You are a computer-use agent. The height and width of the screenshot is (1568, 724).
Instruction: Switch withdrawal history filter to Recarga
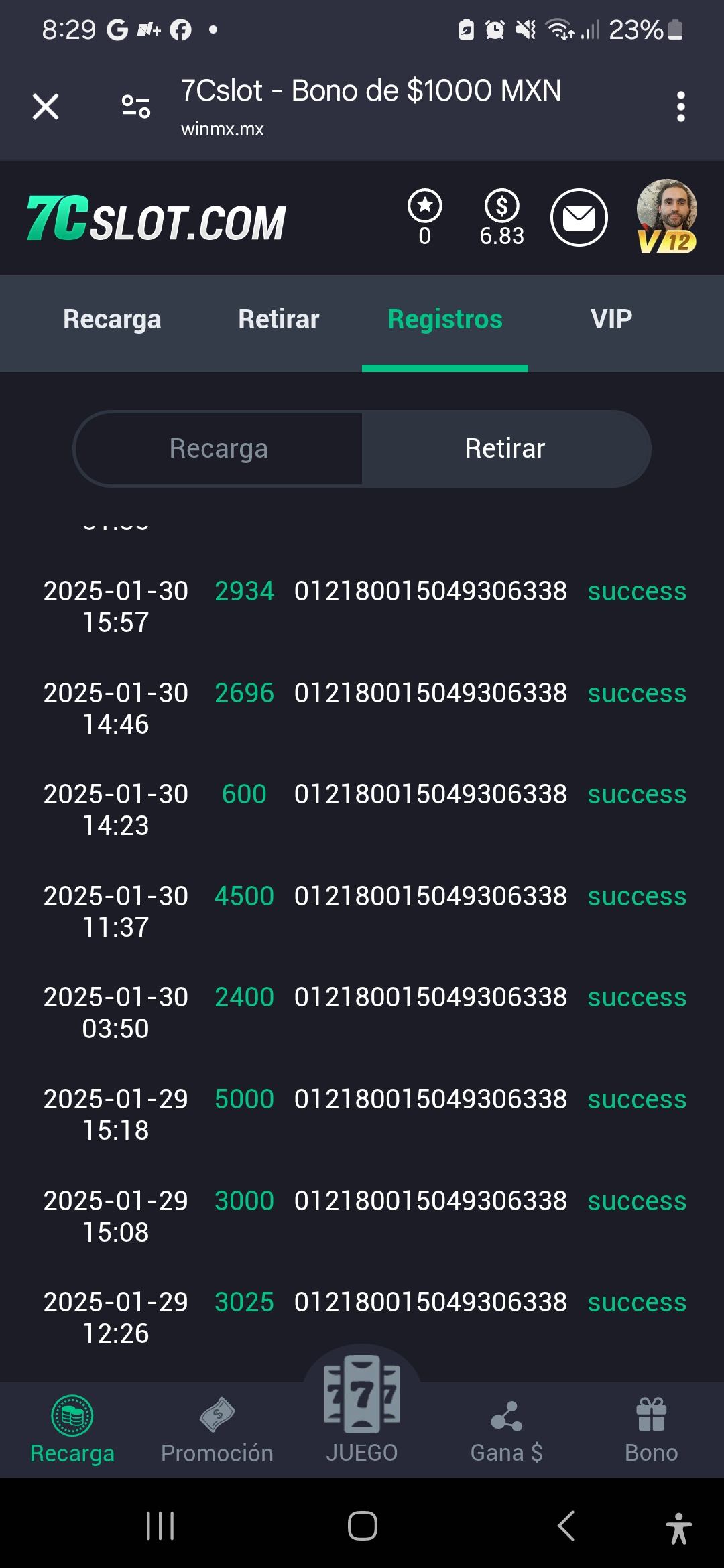point(219,448)
